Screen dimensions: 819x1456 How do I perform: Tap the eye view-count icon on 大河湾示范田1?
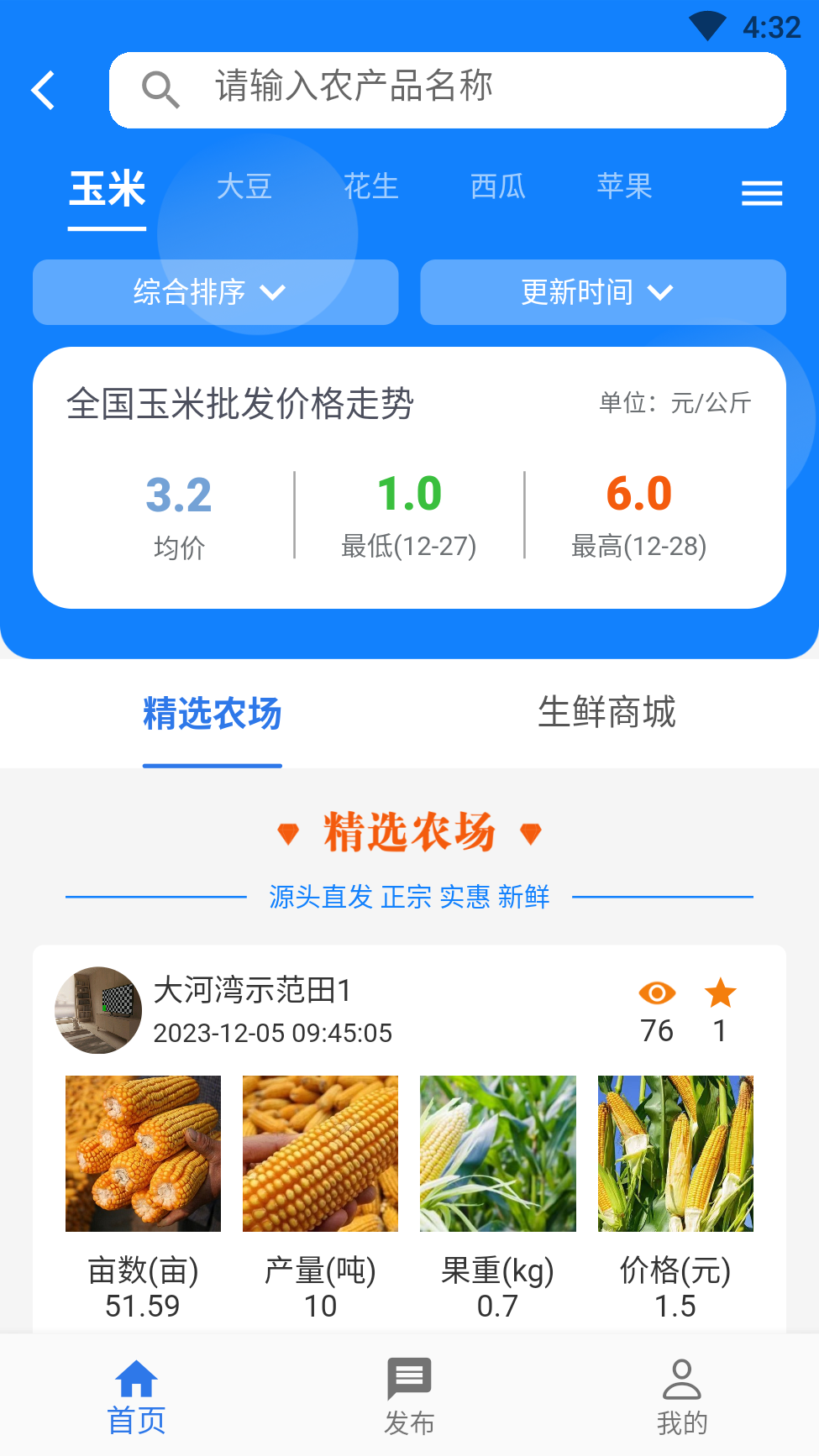coord(658,992)
